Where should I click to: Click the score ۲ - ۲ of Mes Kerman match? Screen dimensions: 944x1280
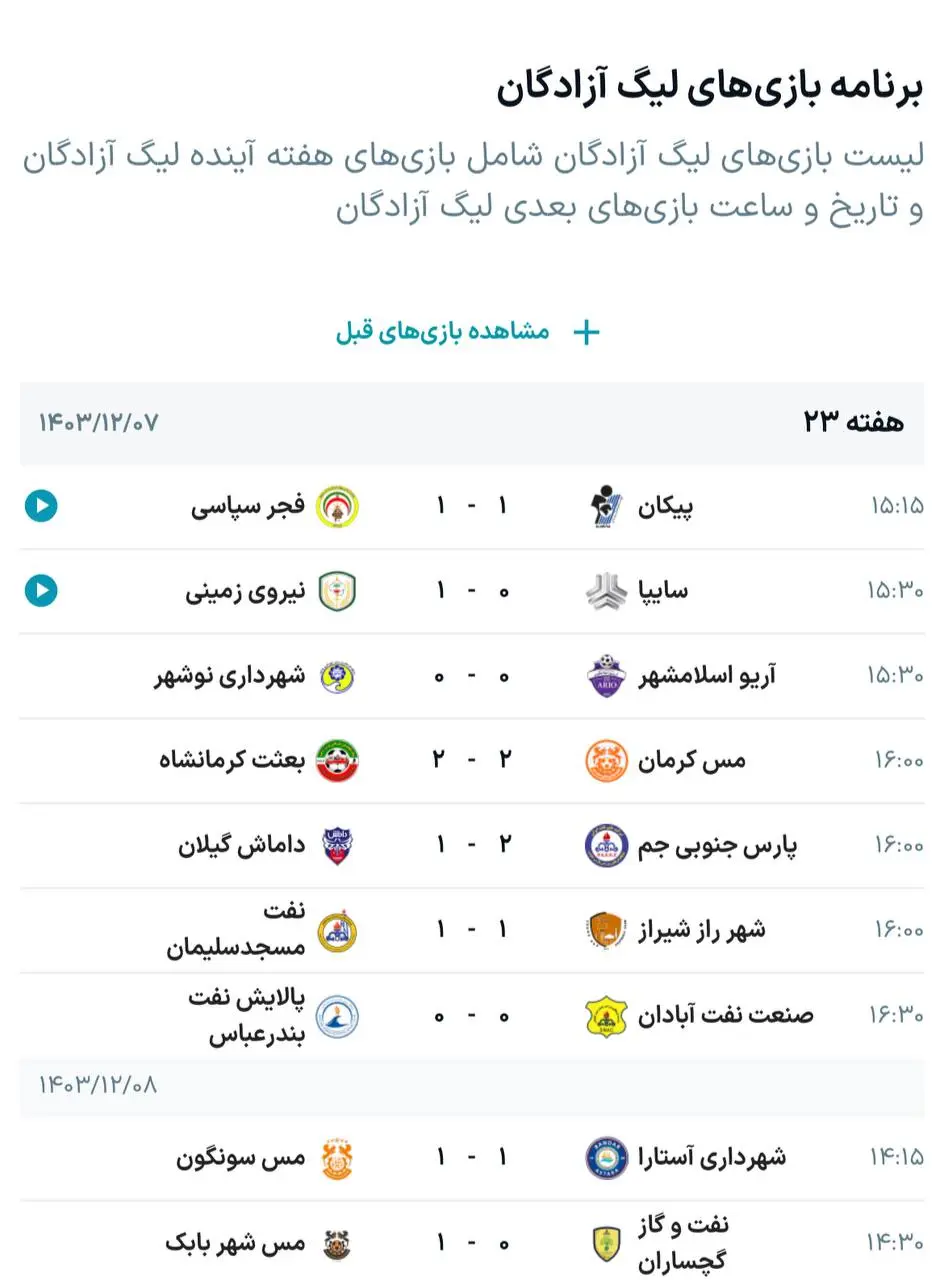(x=470, y=760)
